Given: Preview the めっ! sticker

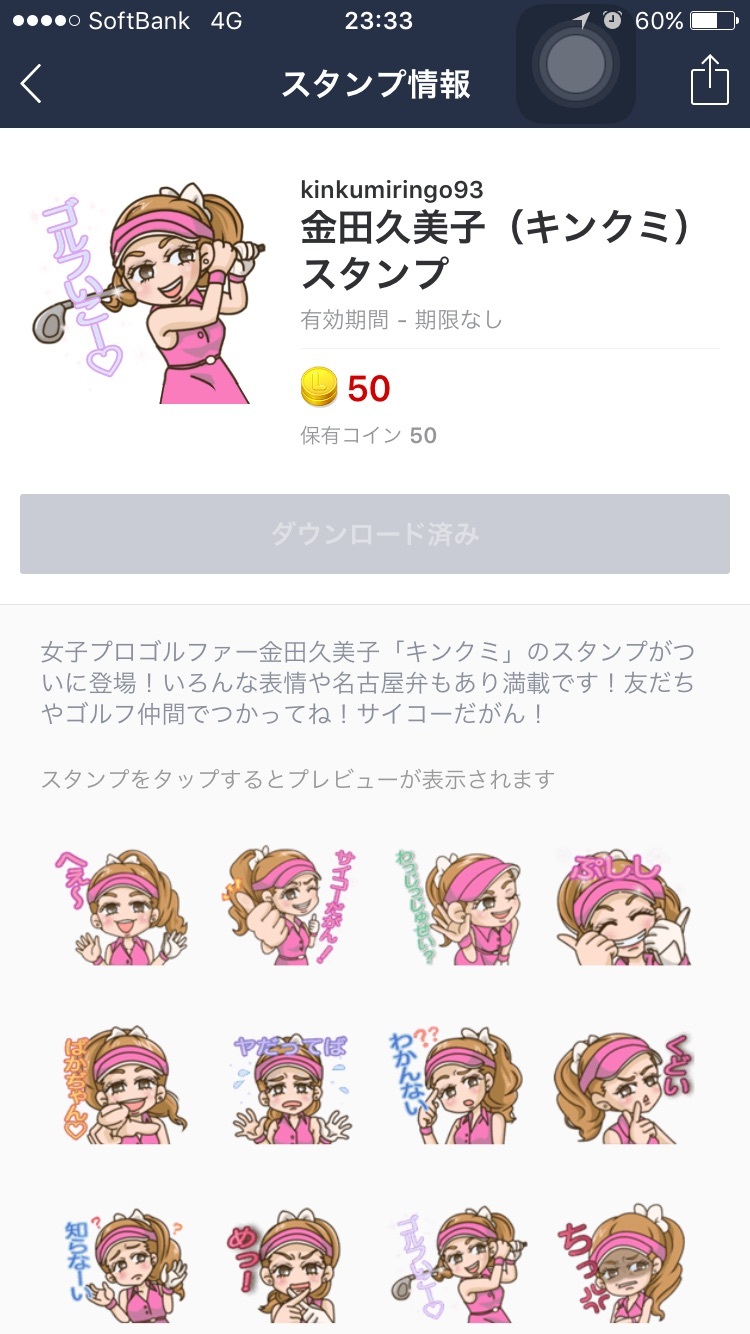Looking at the screenshot, I should (290, 1265).
